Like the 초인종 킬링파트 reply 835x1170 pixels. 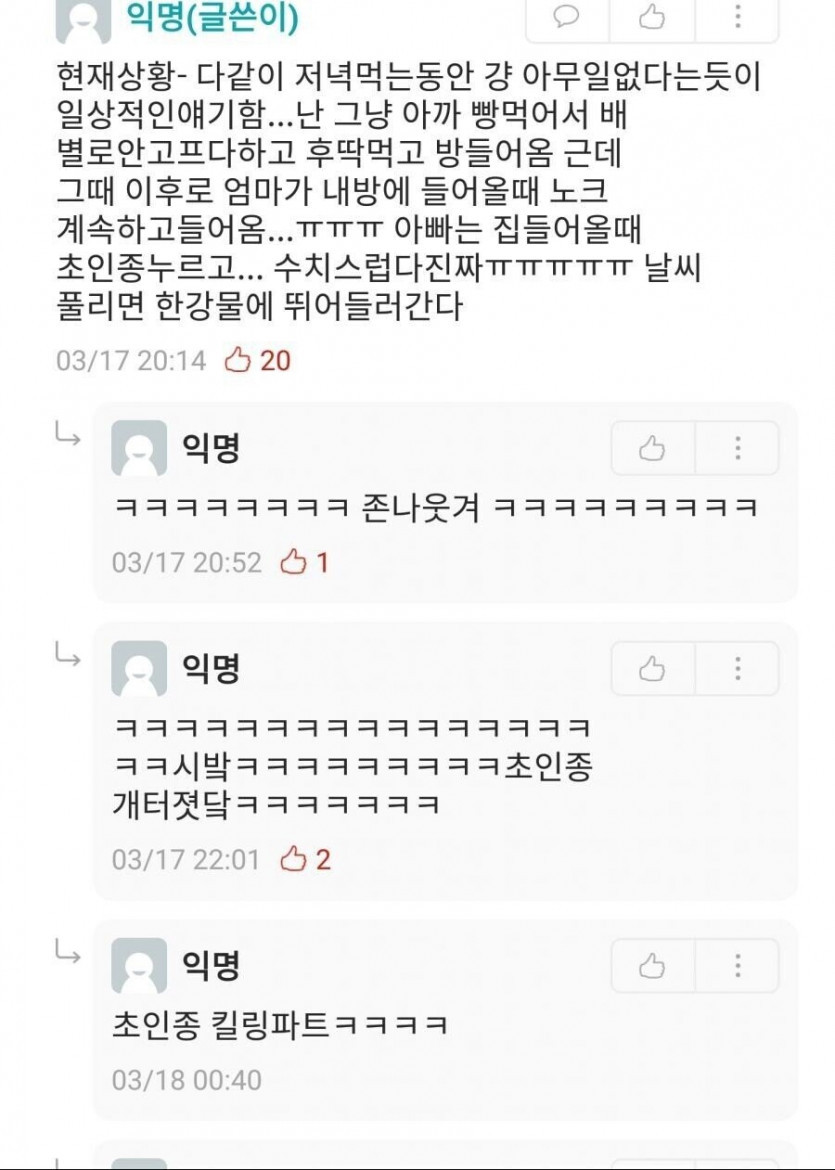point(652,966)
